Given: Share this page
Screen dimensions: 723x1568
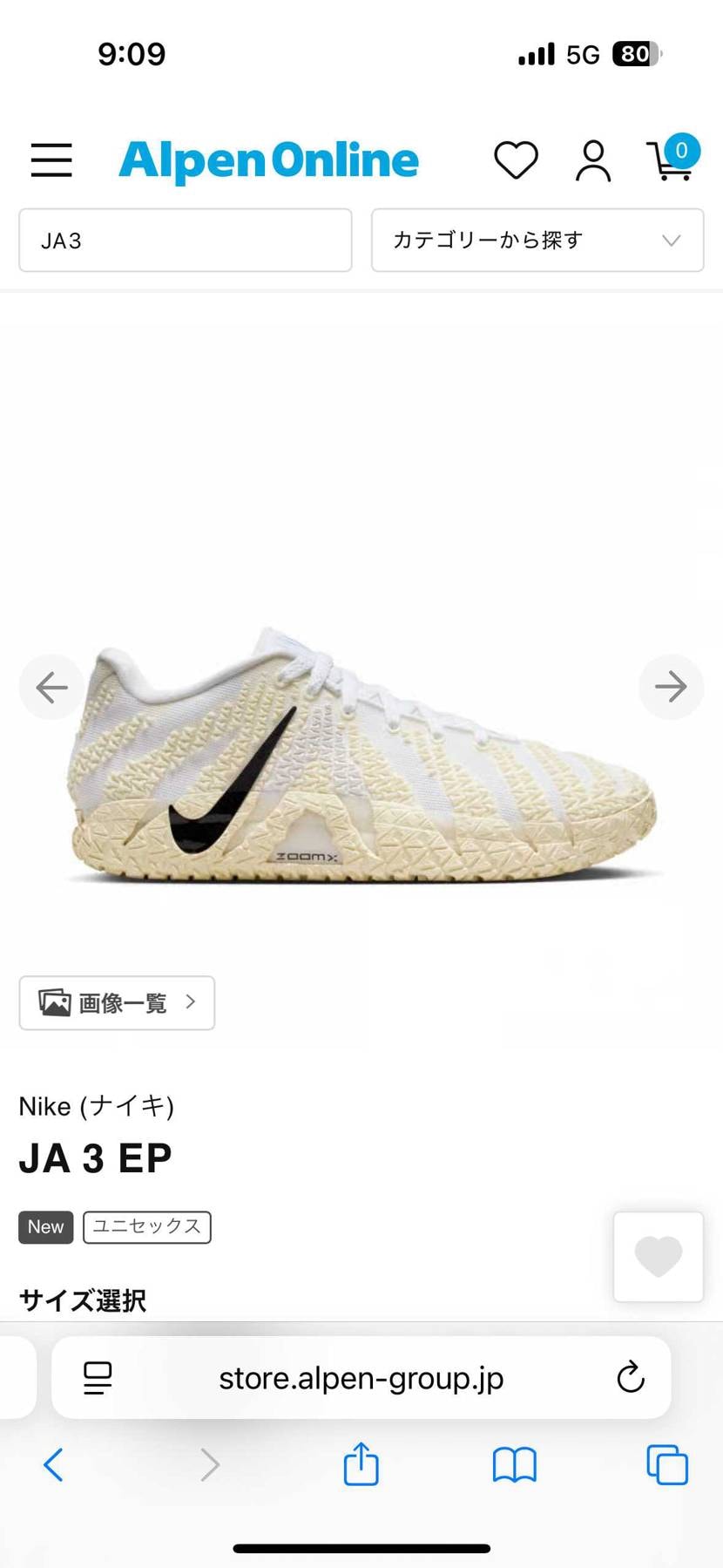Looking at the screenshot, I should [361, 1463].
